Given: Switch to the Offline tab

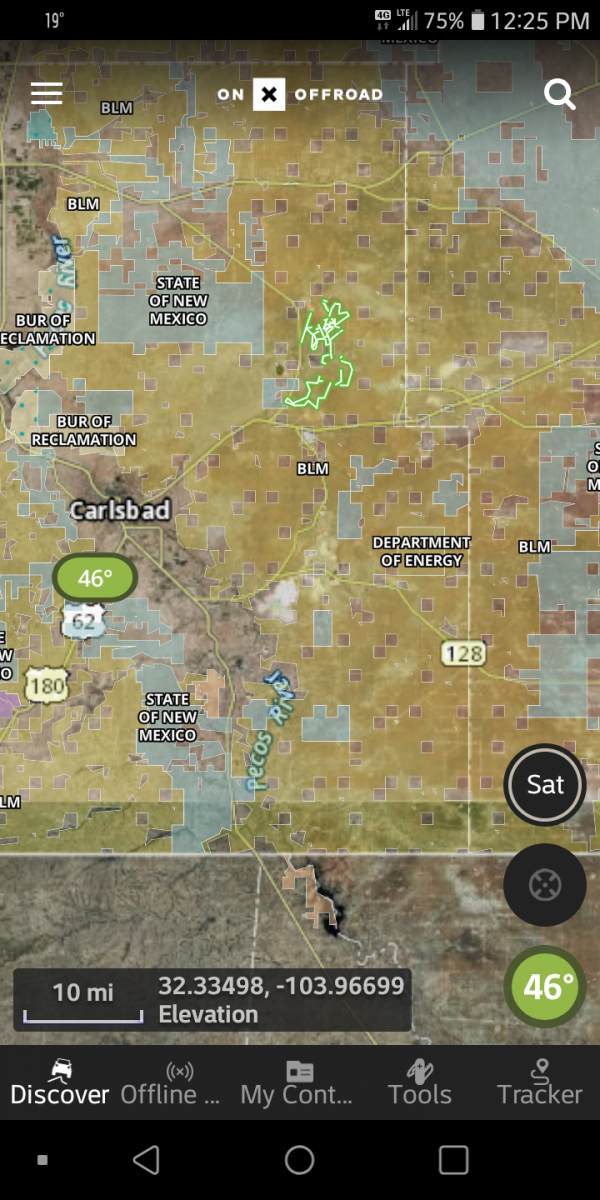Looking at the screenshot, I should point(179,1083).
